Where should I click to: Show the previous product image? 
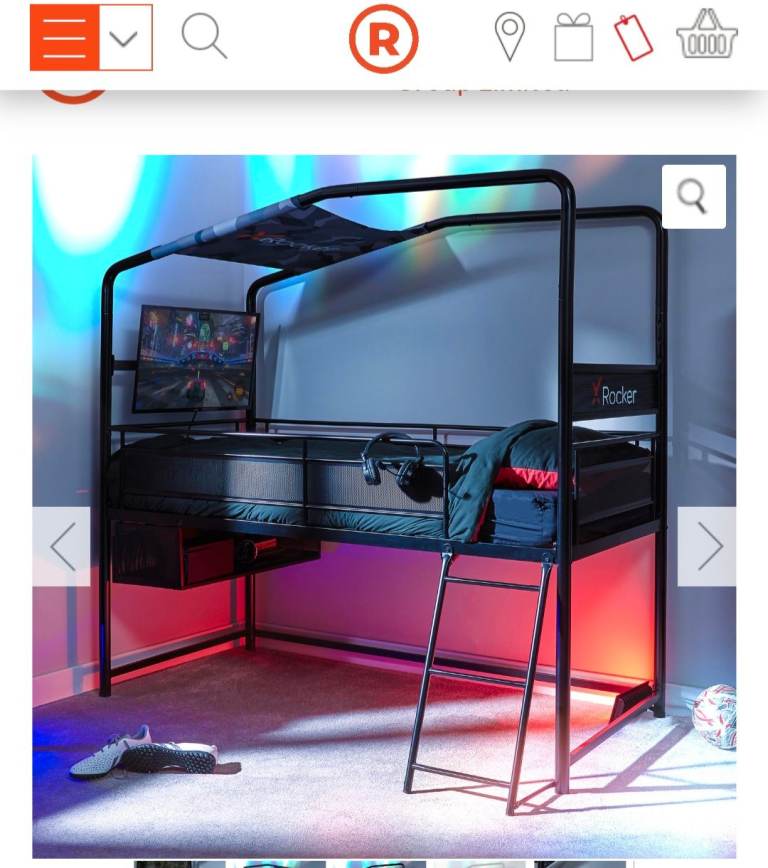[x=61, y=546]
